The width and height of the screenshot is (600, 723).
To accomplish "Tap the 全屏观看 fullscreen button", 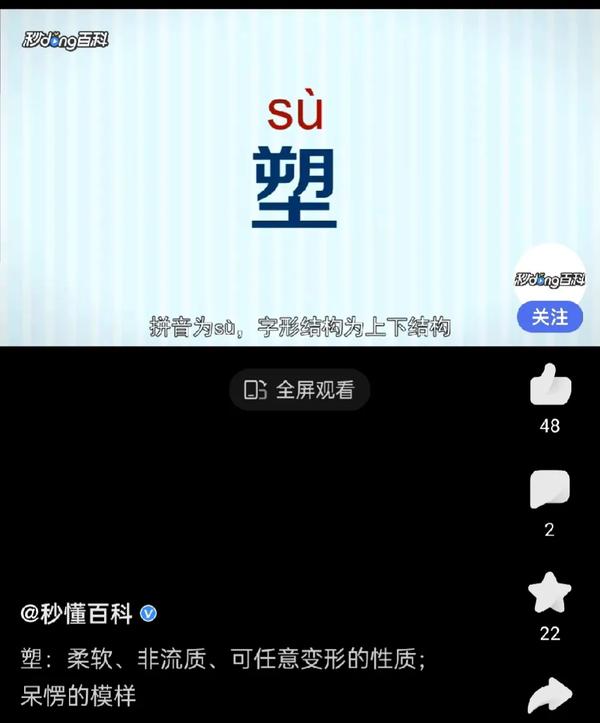I will coord(300,390).
